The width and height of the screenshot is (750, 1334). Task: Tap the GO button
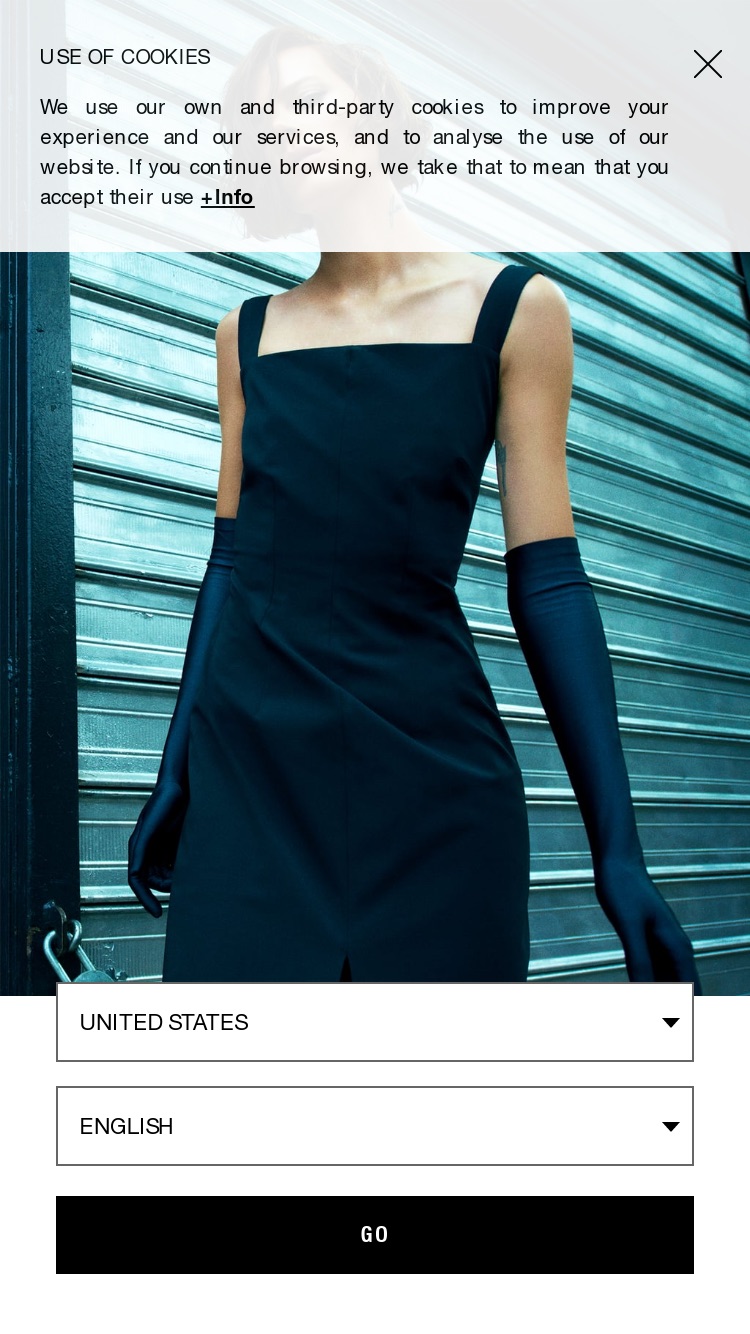coord(375,1235)
